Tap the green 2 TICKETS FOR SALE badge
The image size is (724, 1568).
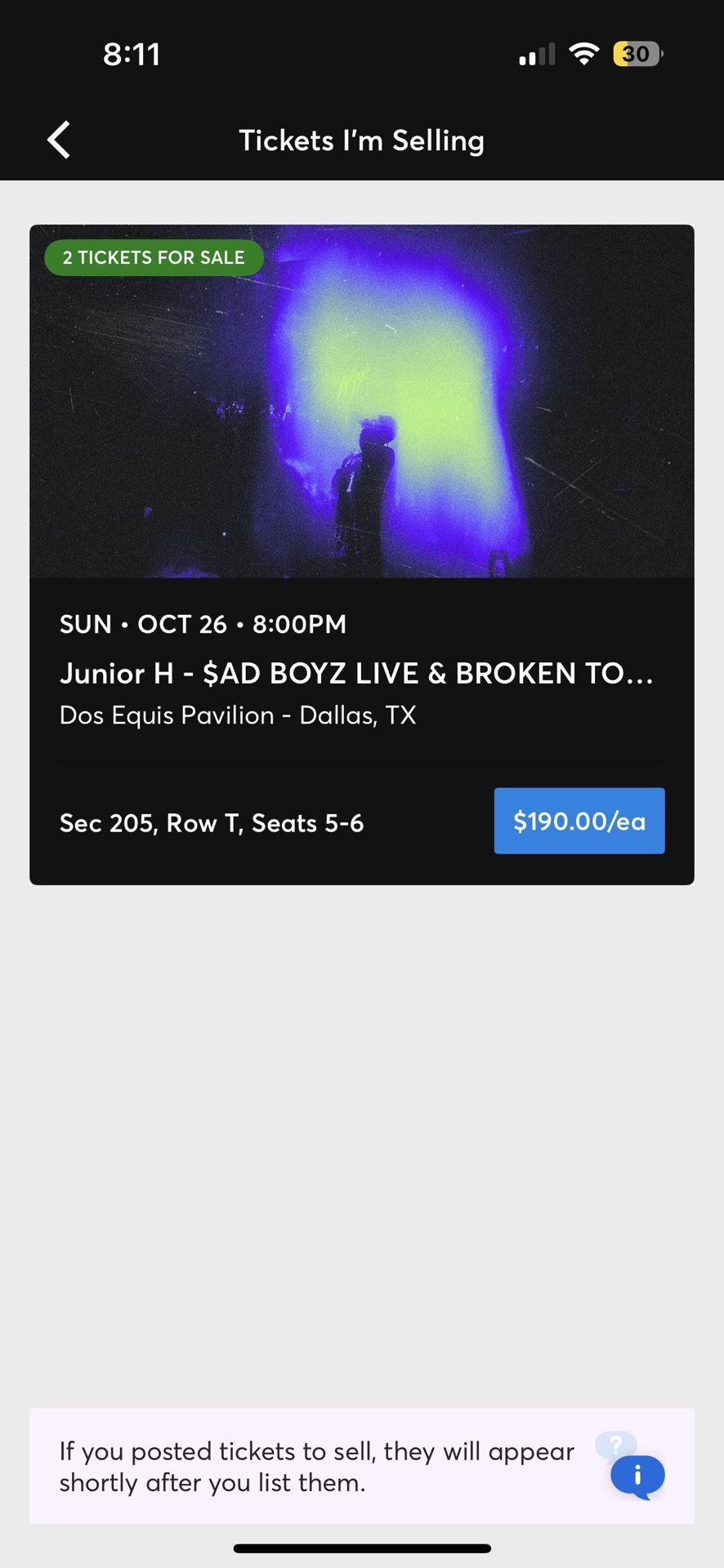154,257
